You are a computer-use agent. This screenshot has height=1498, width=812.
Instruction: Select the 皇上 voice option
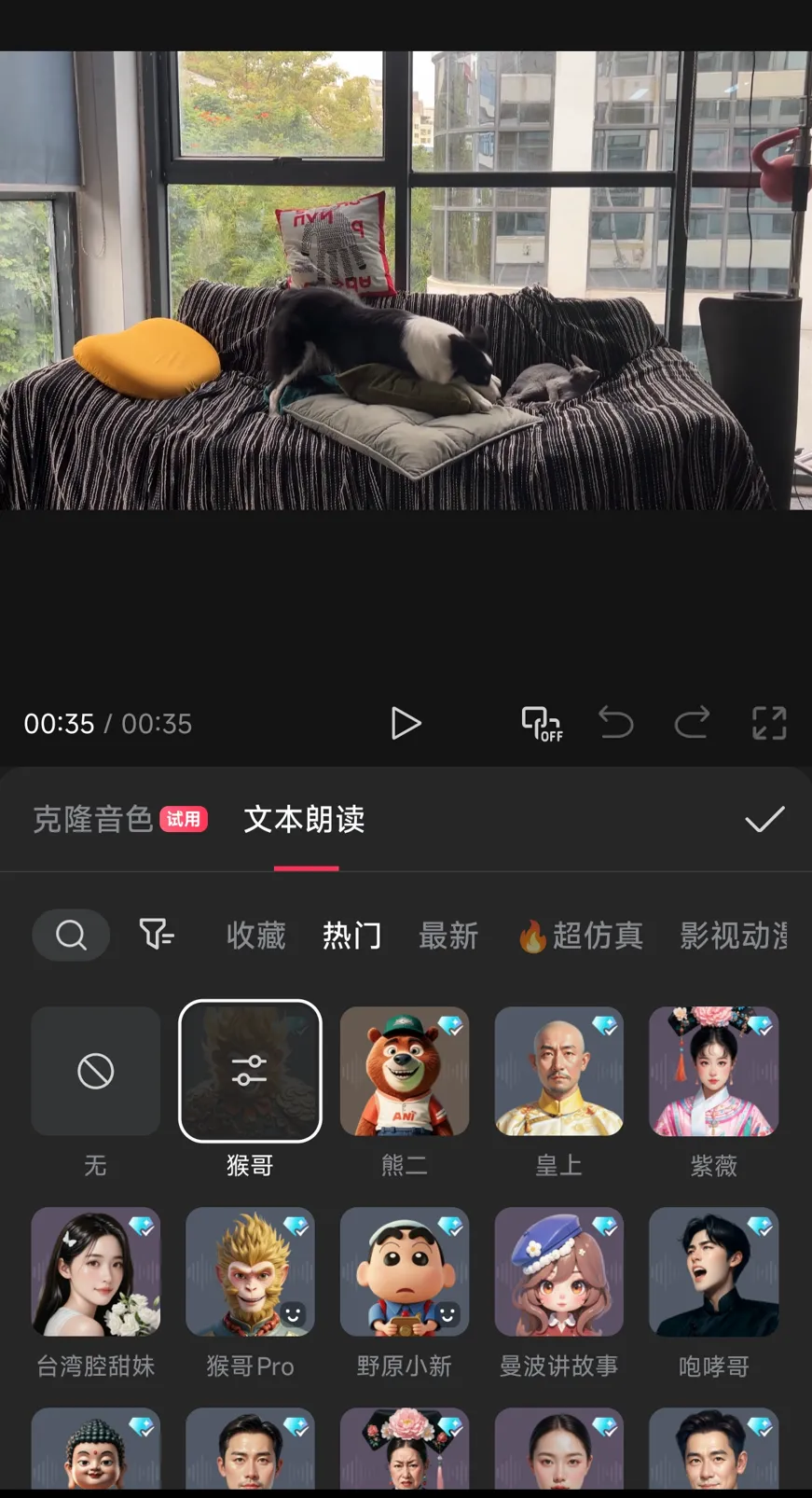click(558, 1071)
